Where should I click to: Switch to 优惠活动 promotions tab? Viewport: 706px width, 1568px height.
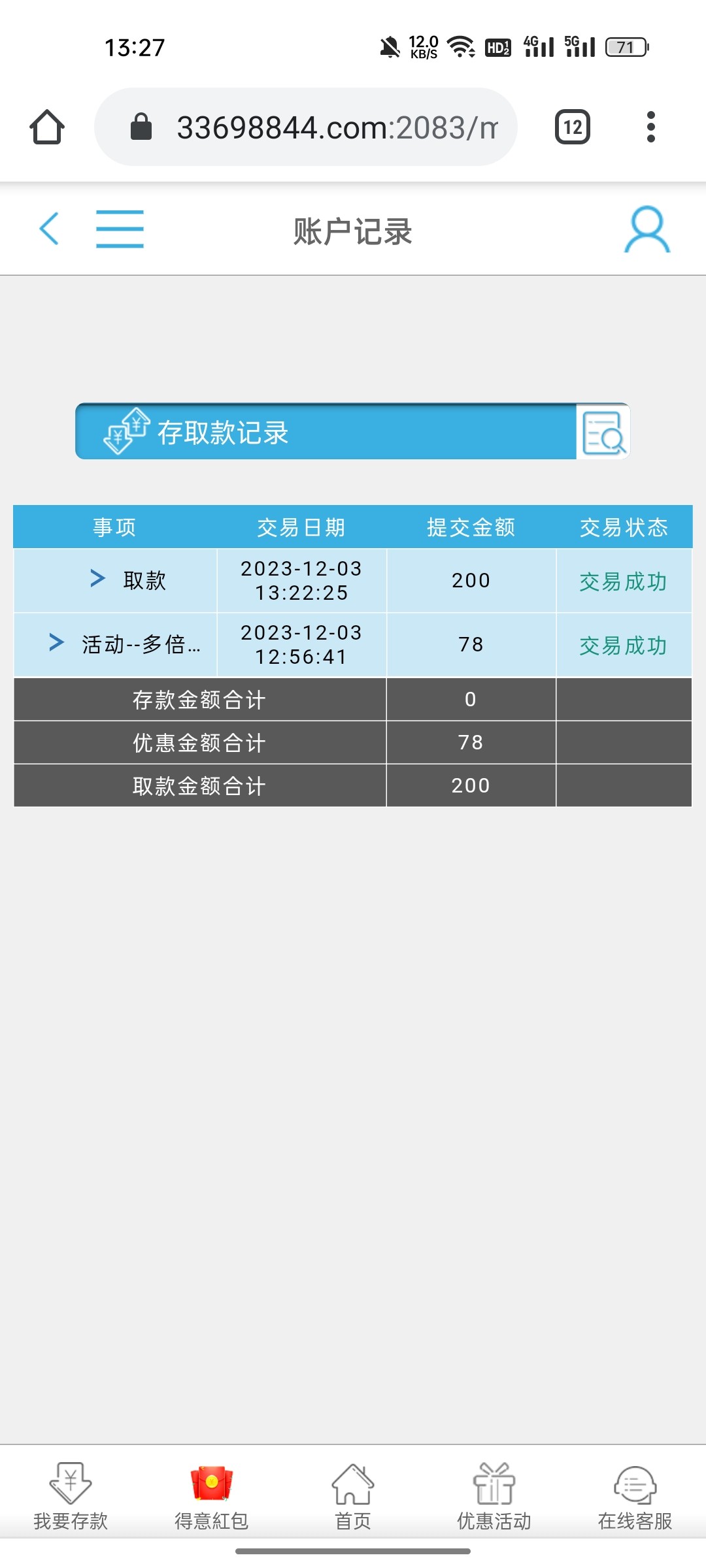(x=494, y=1495)
